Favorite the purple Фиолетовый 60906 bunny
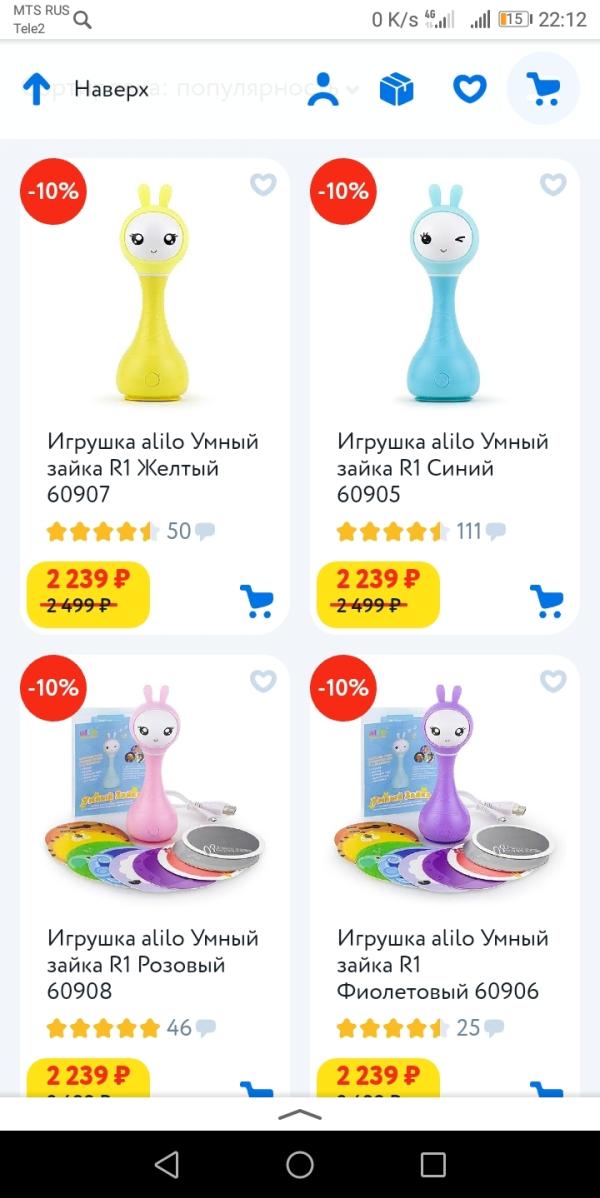 click(553, 681)
